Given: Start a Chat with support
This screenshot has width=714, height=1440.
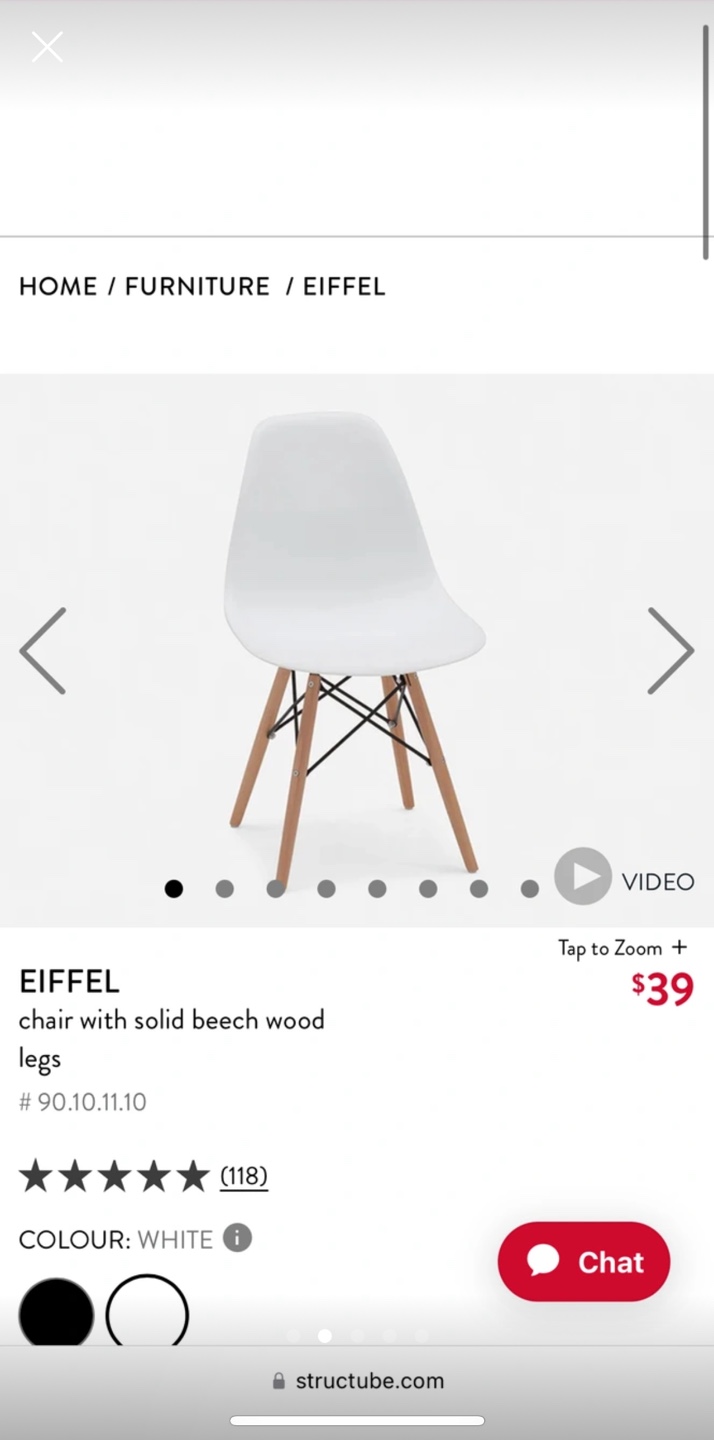Looking at the screenshot, I should 584,1262.
